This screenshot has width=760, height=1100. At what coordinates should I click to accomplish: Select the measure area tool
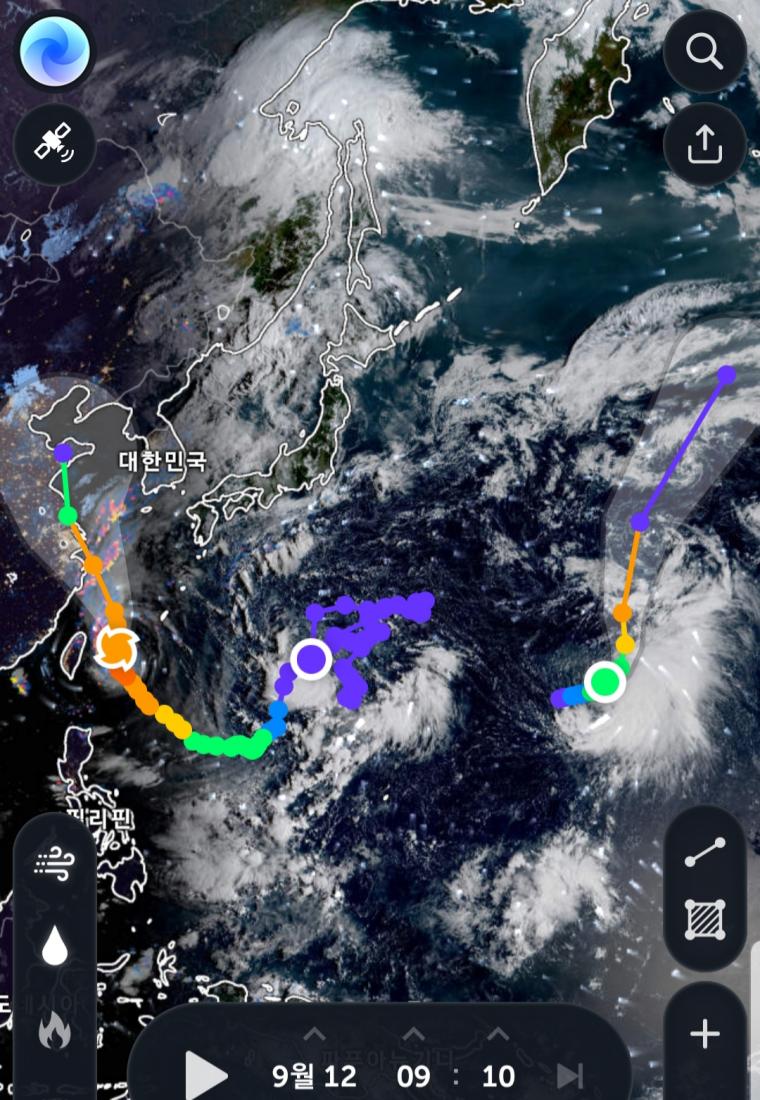point(705,920)
